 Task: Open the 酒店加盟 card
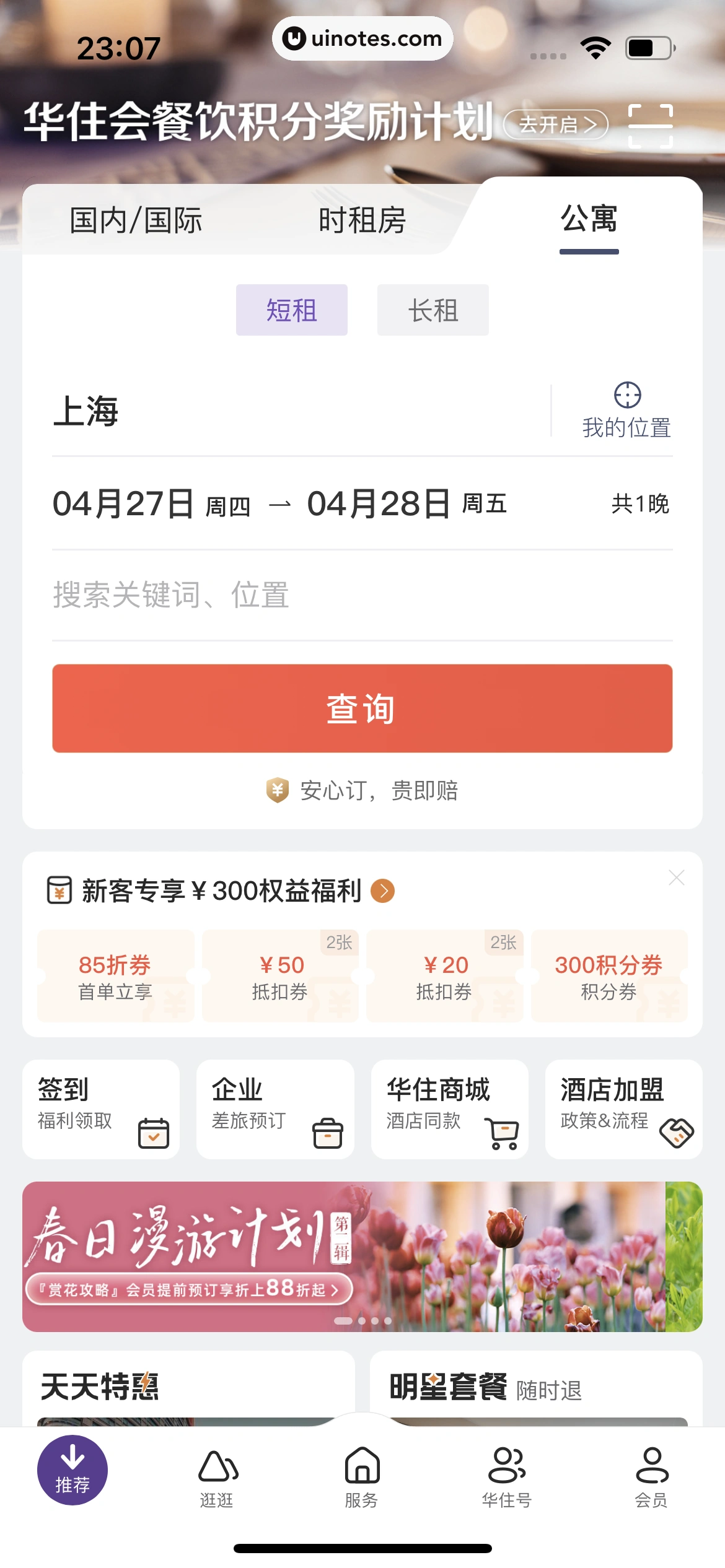click(623, 1109)
